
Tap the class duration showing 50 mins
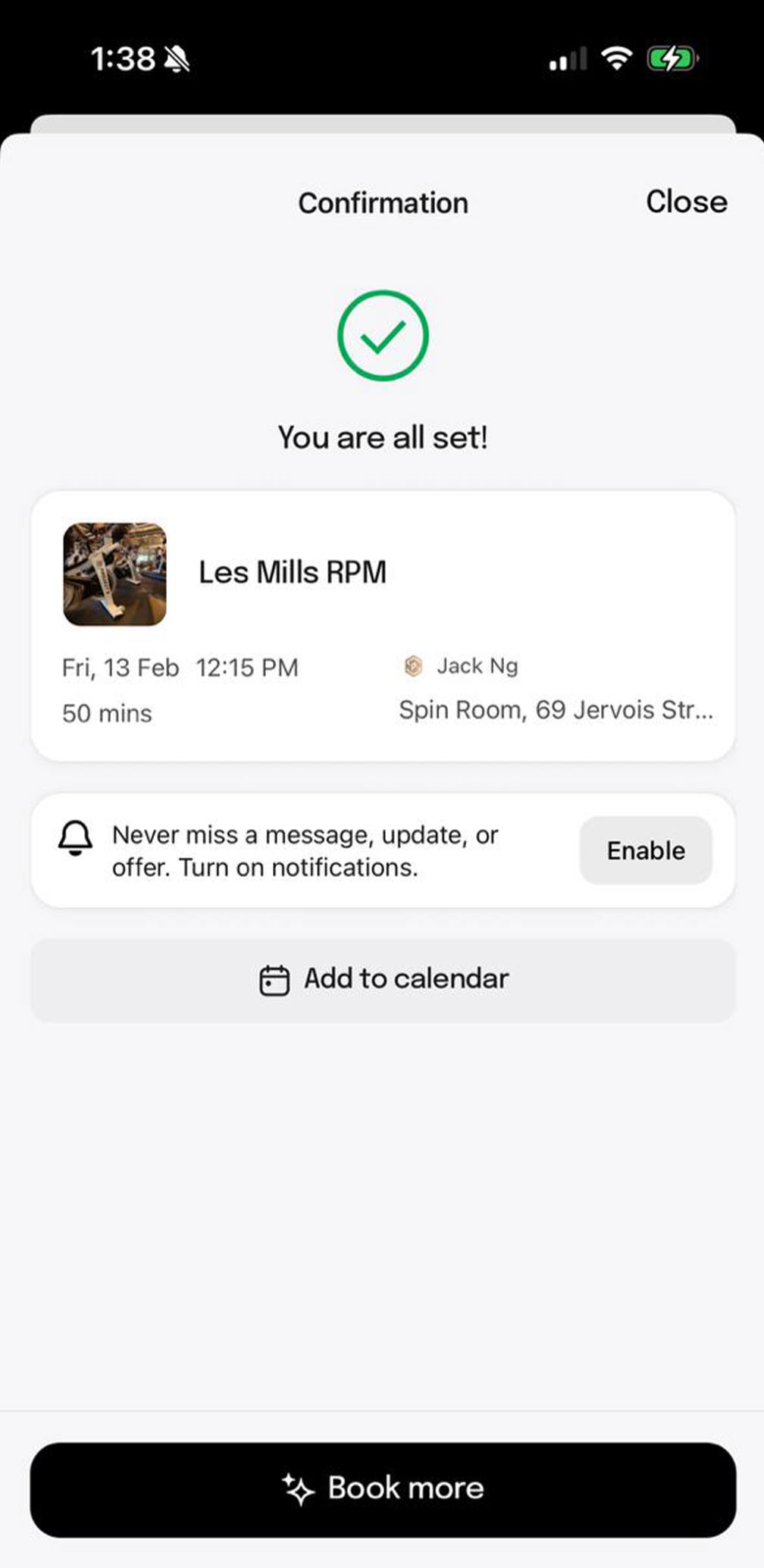(107, 712)
